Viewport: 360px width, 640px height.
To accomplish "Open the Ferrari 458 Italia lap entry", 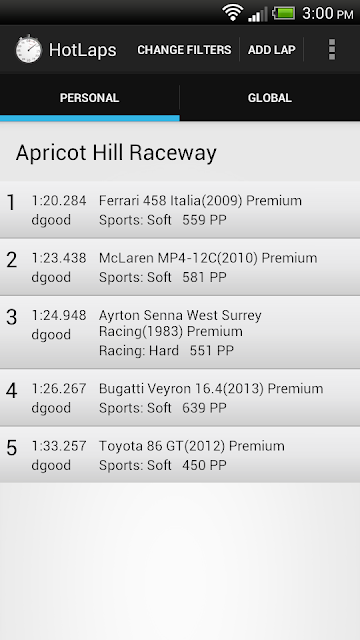I will (x=180, y=210).
